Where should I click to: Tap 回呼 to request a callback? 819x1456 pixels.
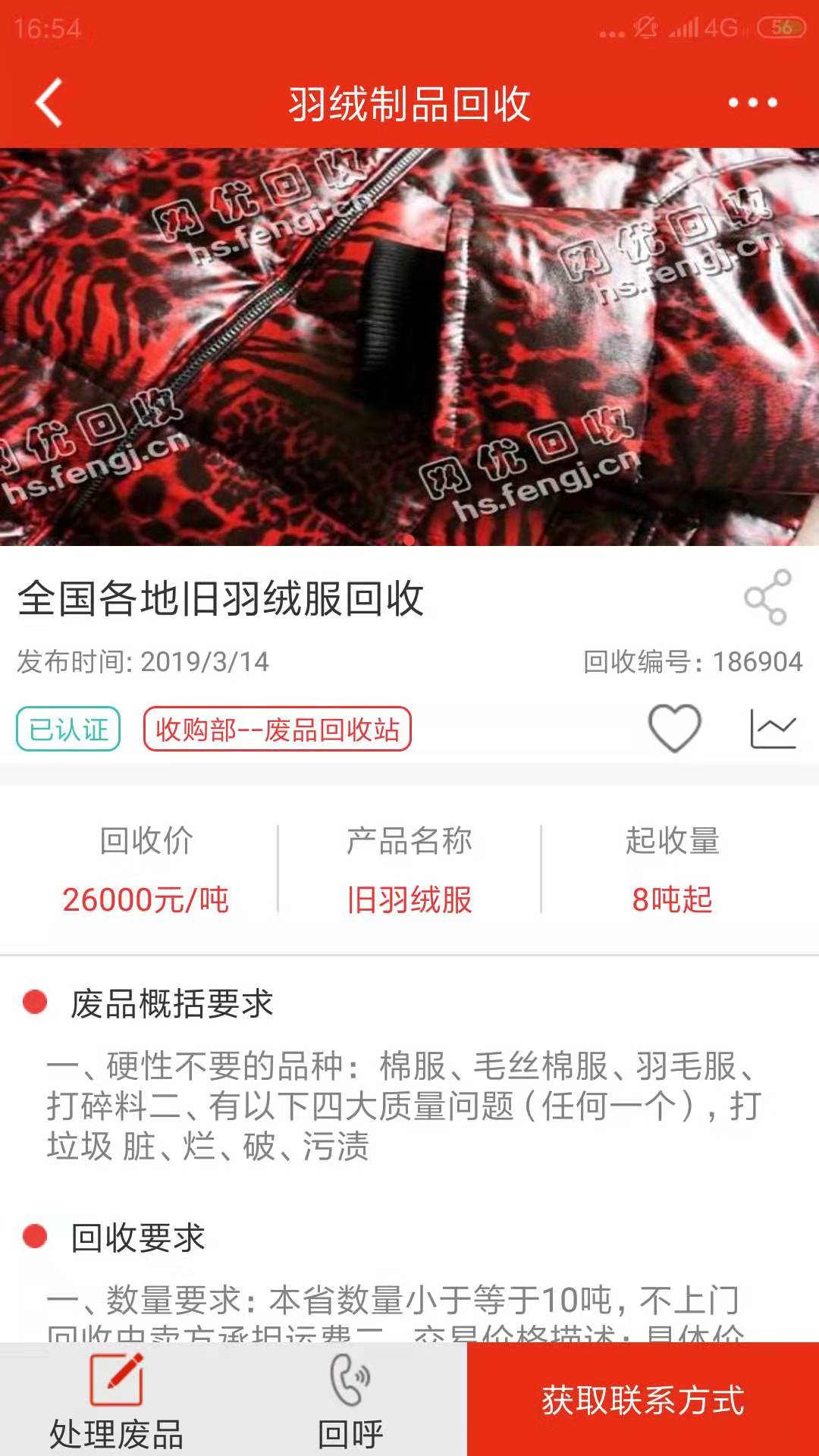click(350, 1401)
